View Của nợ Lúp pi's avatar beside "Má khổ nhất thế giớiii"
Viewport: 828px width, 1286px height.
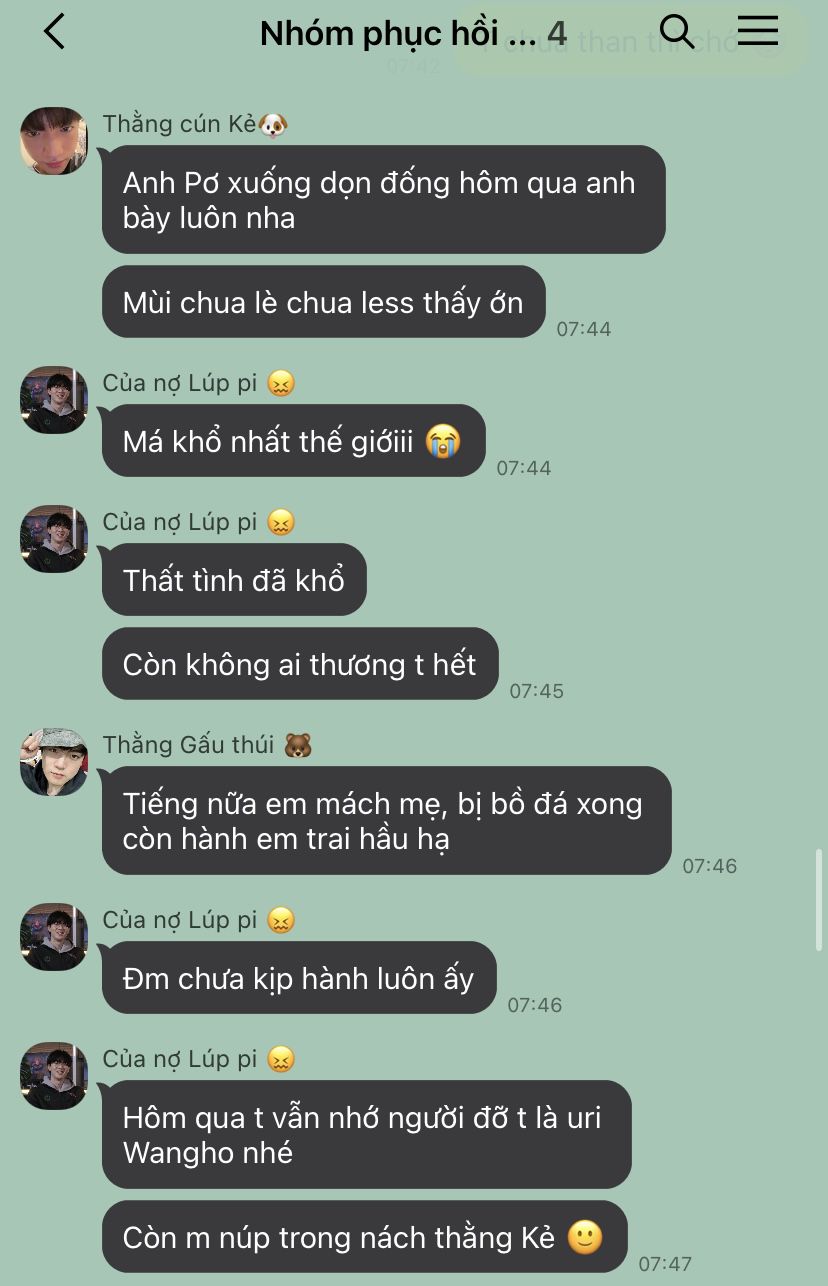(x=54, y=400)
